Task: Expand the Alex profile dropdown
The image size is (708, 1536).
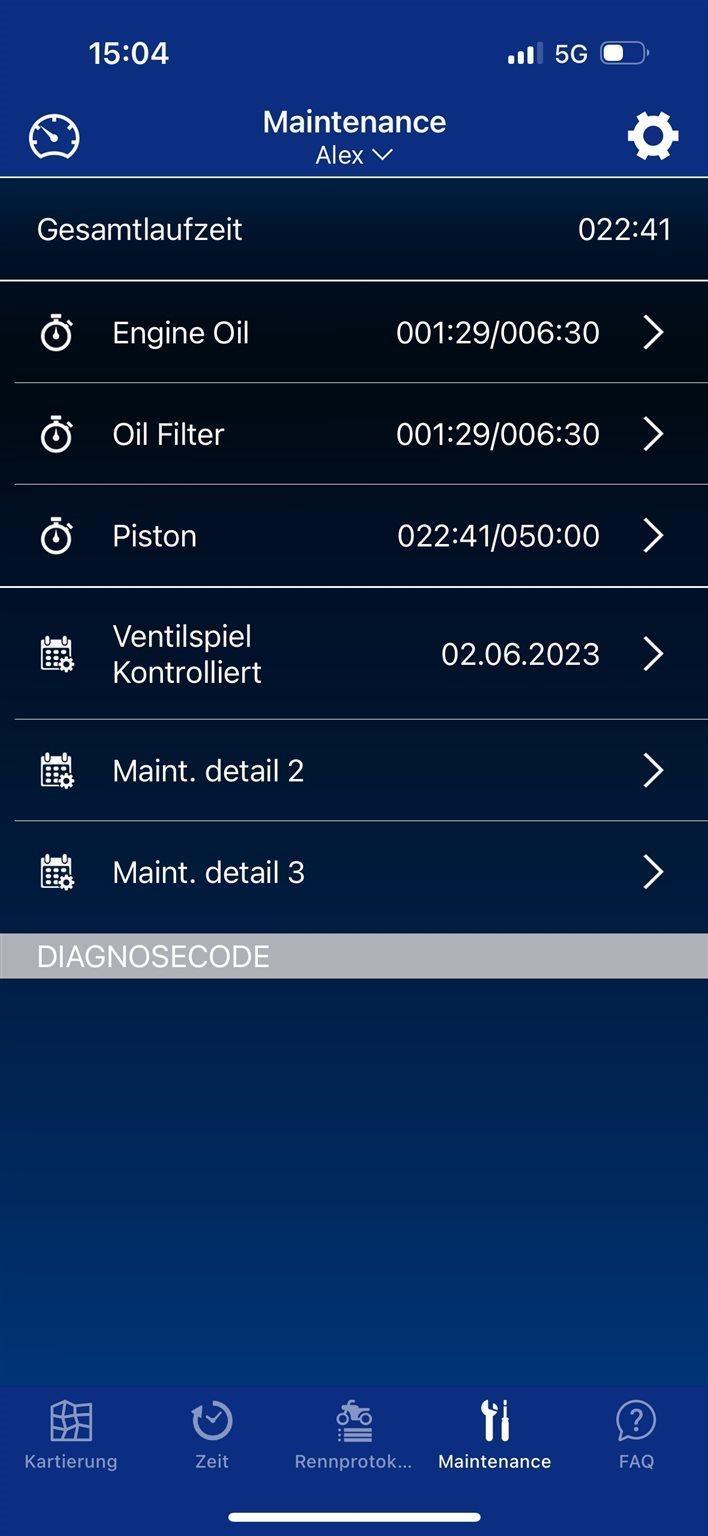Action: [x=354, y=155]
